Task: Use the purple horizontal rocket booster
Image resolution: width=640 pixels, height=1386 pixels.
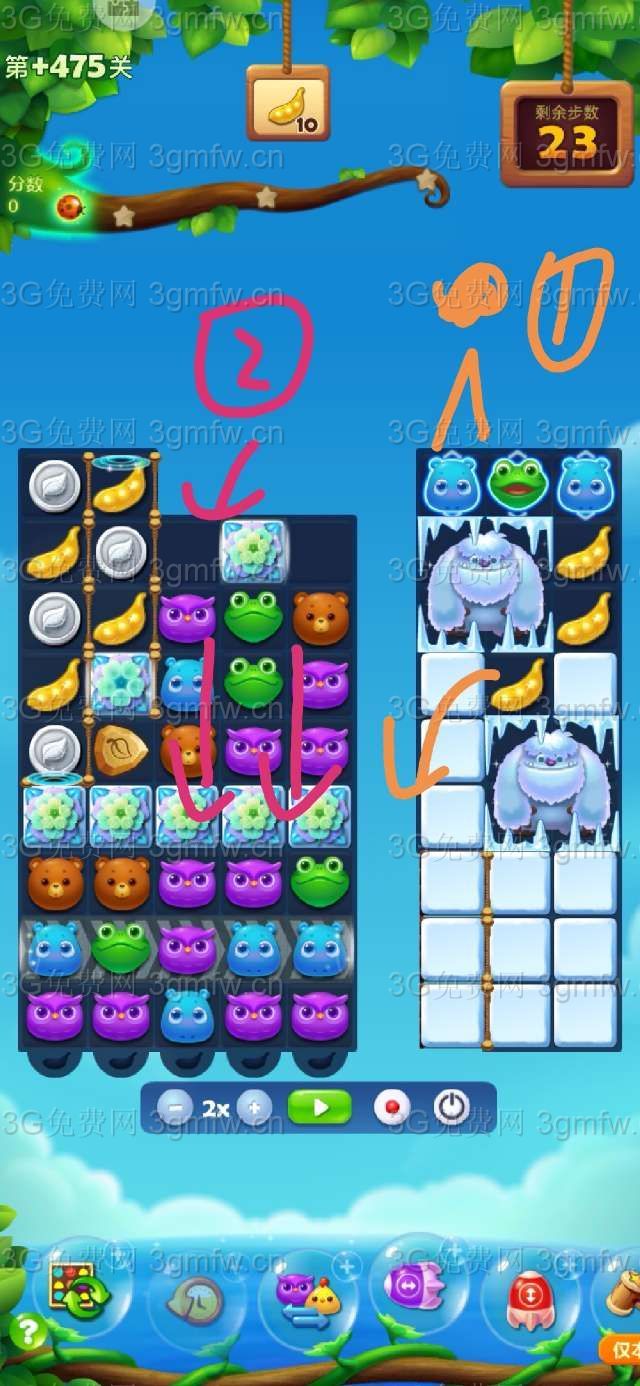Action: click(x=418, y=1285)
